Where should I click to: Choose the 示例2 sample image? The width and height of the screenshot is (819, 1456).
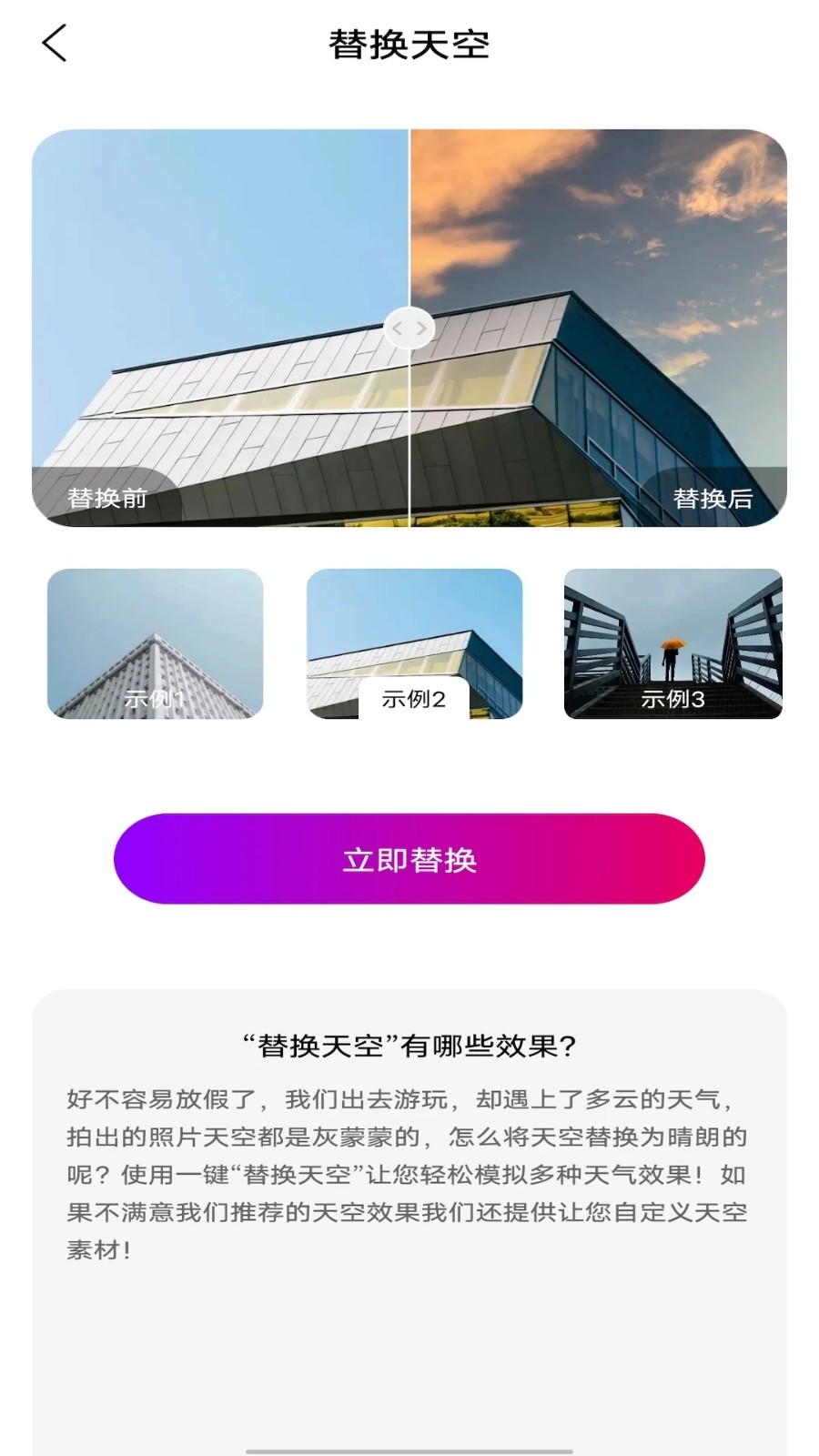[414, 643]
